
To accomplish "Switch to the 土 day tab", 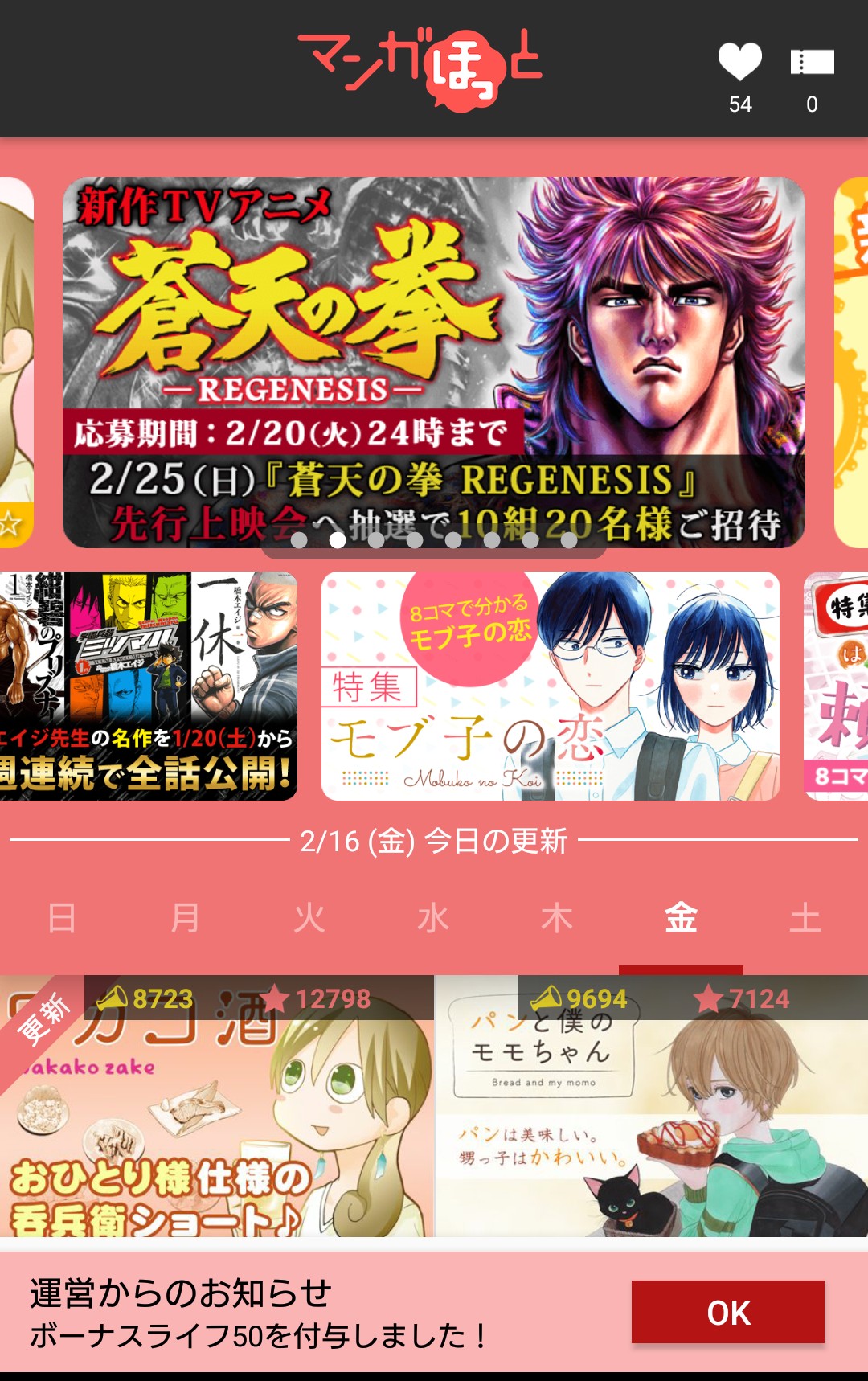I will (x=805, y=918).
